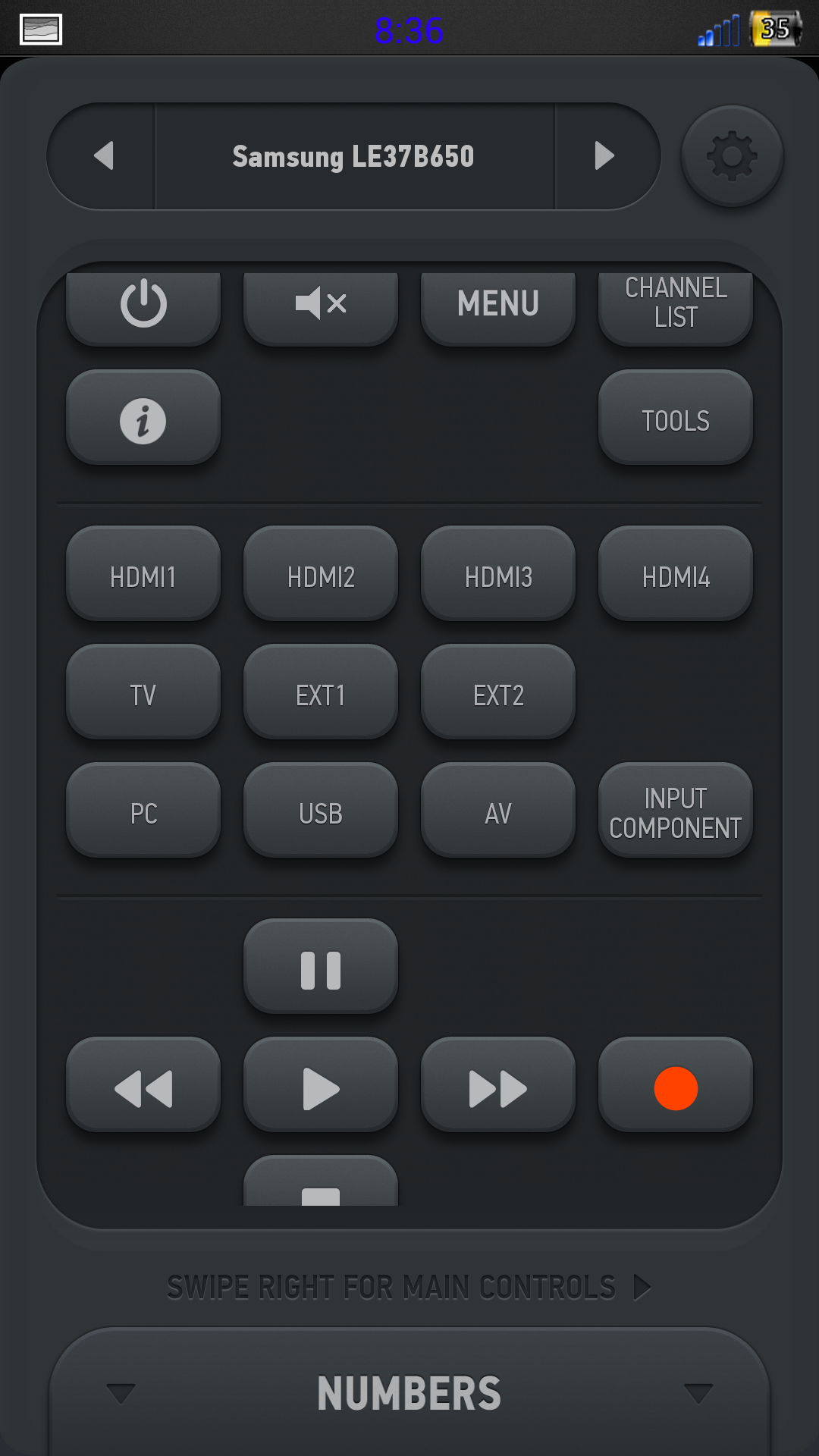Expand the NUMBERS panel
The width and height of the screenshot is (819, 1456).
[409, 1392]
